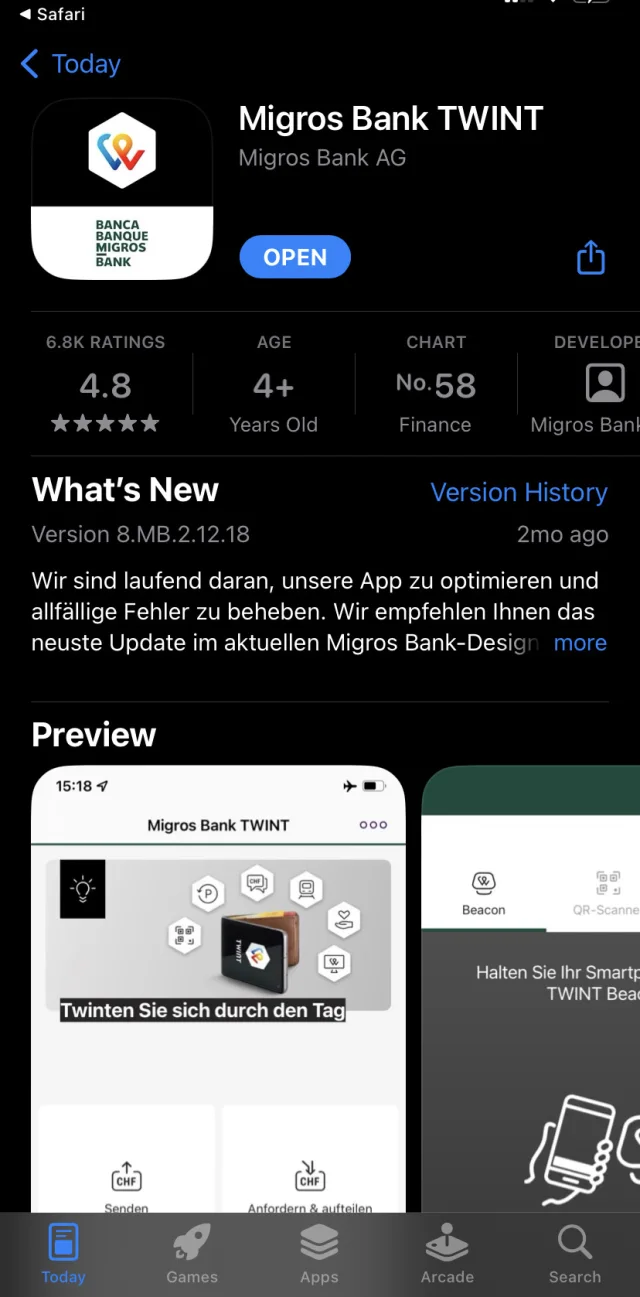Switch to the Today tab
Screen dimensions: 640x1297
pyautogui.click(x=64, y=1255)
